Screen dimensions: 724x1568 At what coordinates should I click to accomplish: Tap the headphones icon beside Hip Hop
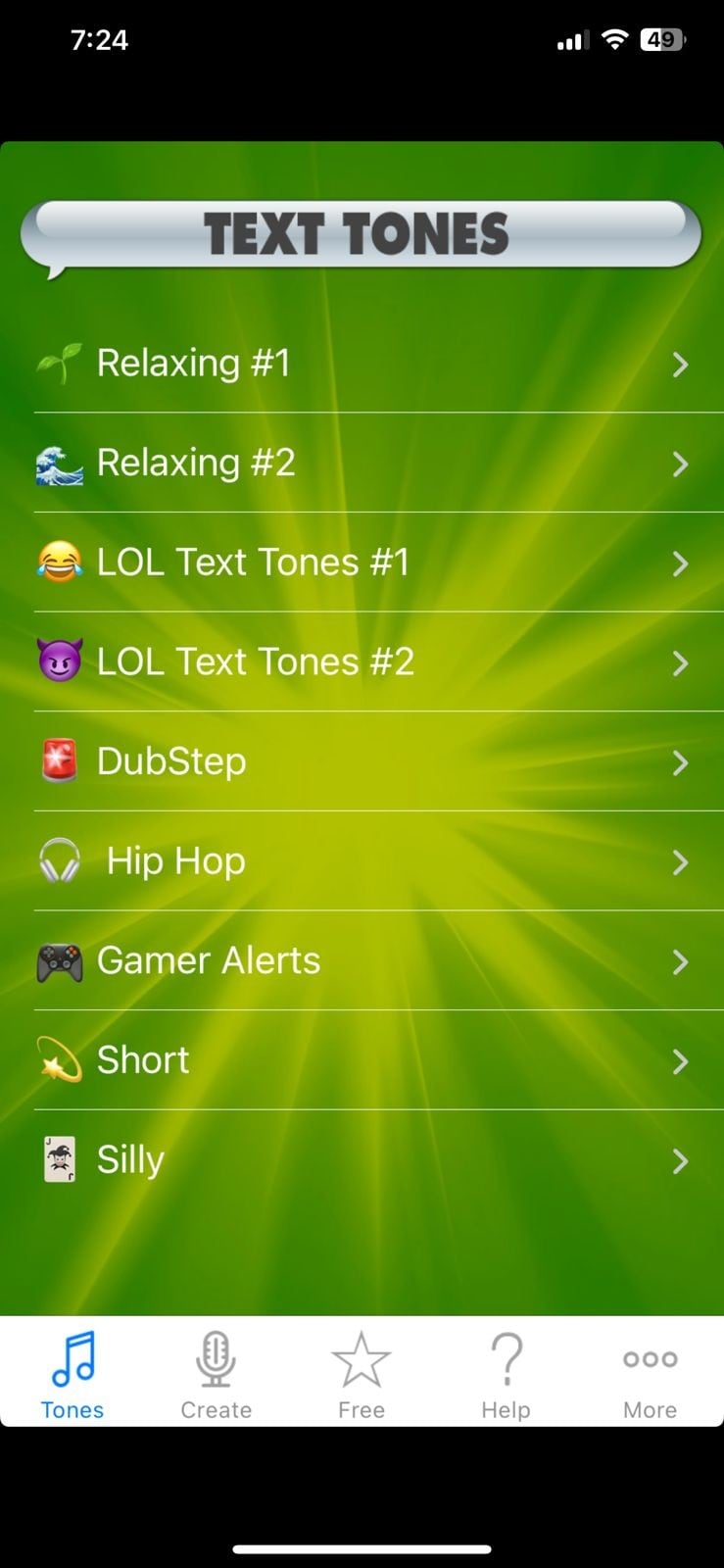[x=60, y=860]
